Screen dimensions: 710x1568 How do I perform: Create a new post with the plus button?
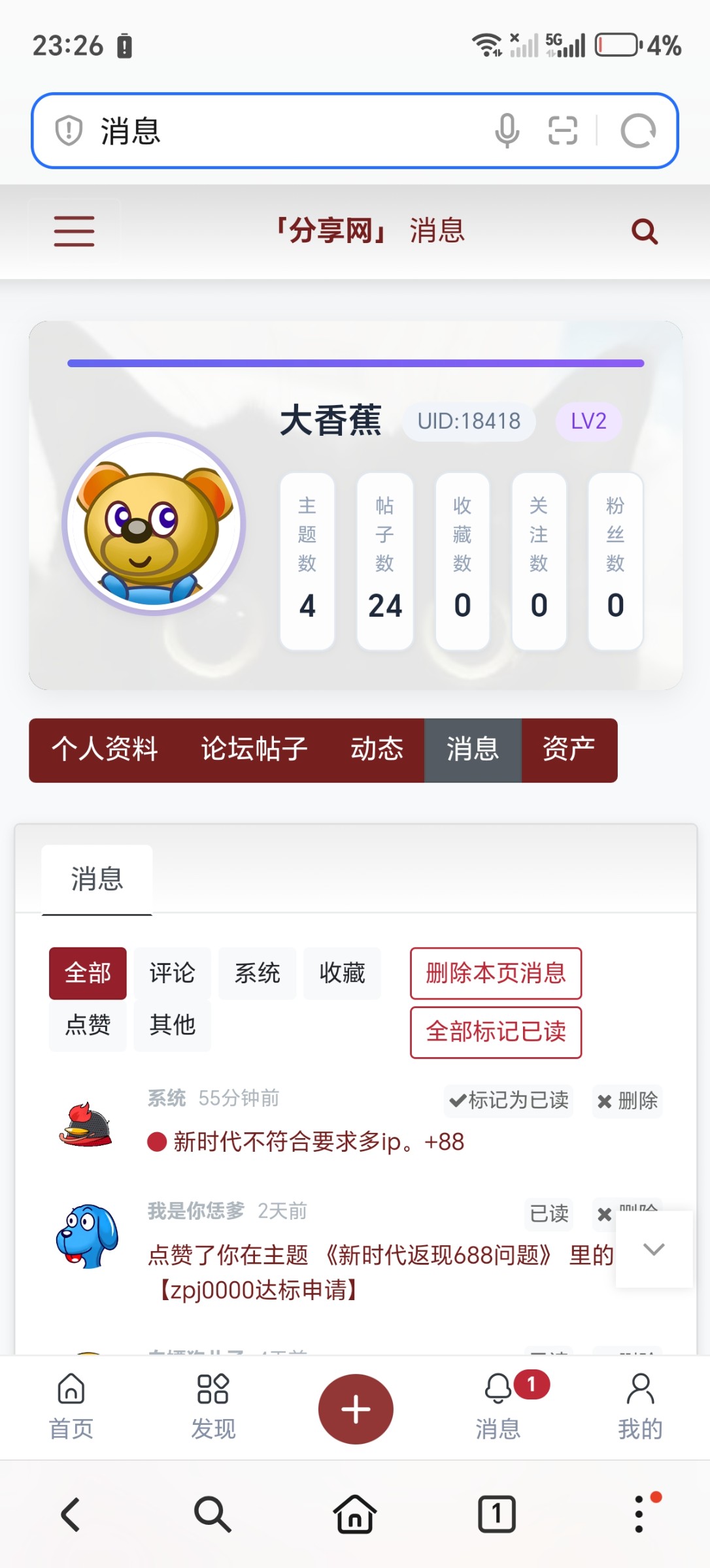(x=355, y=1409)
